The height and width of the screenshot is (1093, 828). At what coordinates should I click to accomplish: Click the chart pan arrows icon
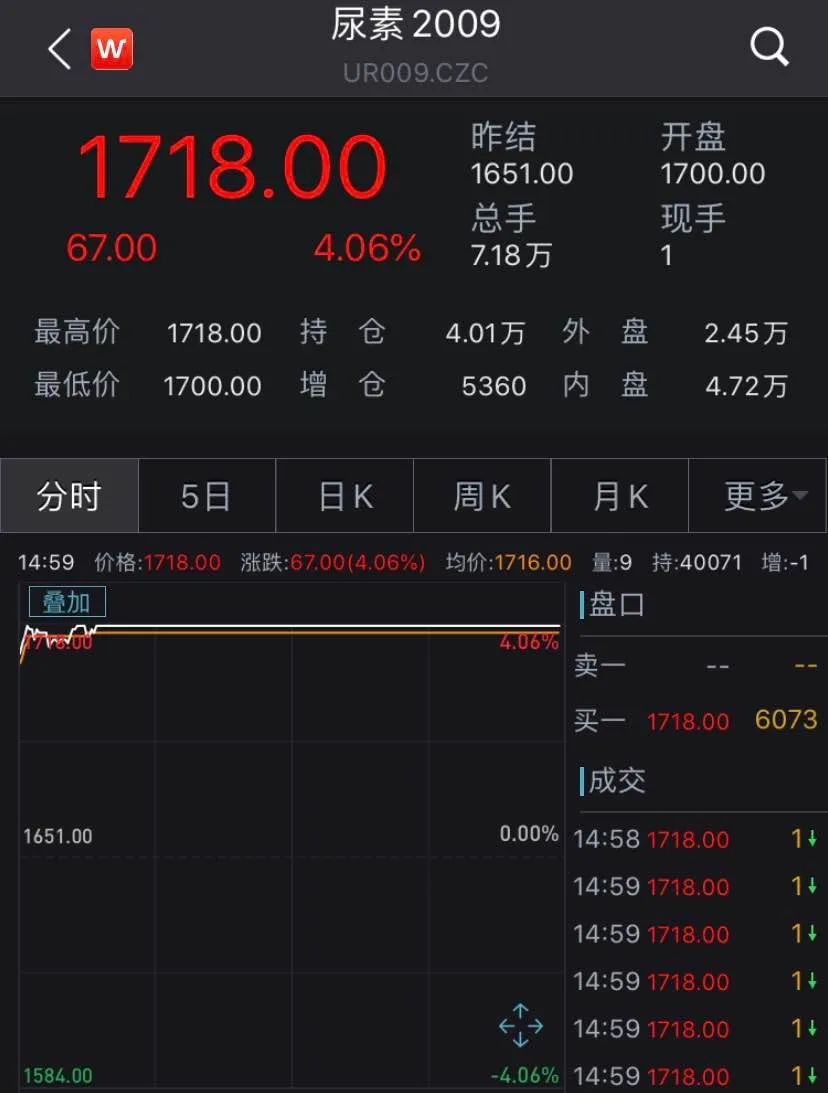[520, 1024]
